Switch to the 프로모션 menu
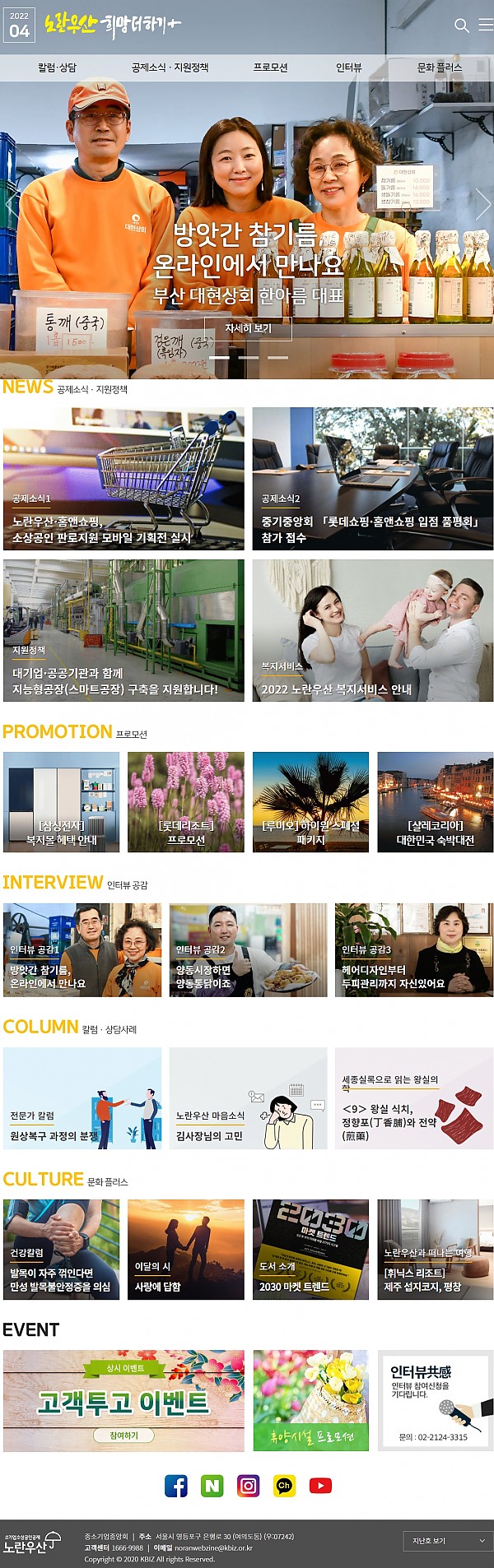The height and width of the screenshot is (1568, 494). pos(270,67)
